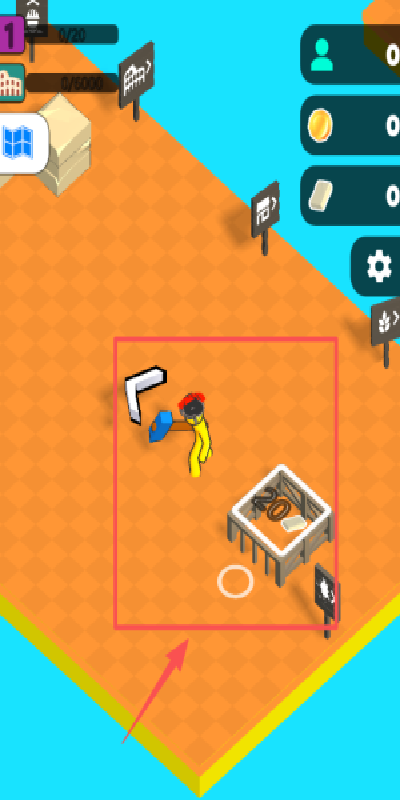Open the settings gear
Viewport: 400px width, 800px height.
point(378,266)
